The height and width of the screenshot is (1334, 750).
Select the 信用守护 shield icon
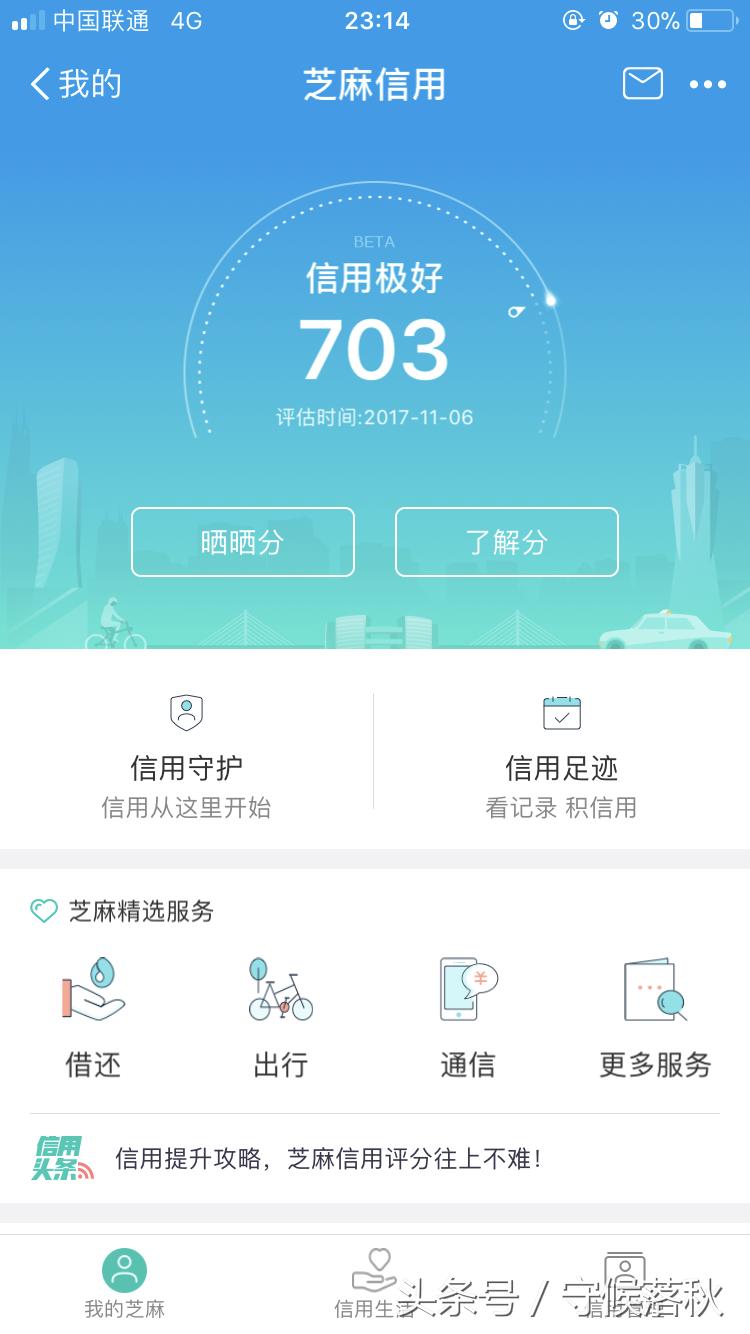[186, 713]
